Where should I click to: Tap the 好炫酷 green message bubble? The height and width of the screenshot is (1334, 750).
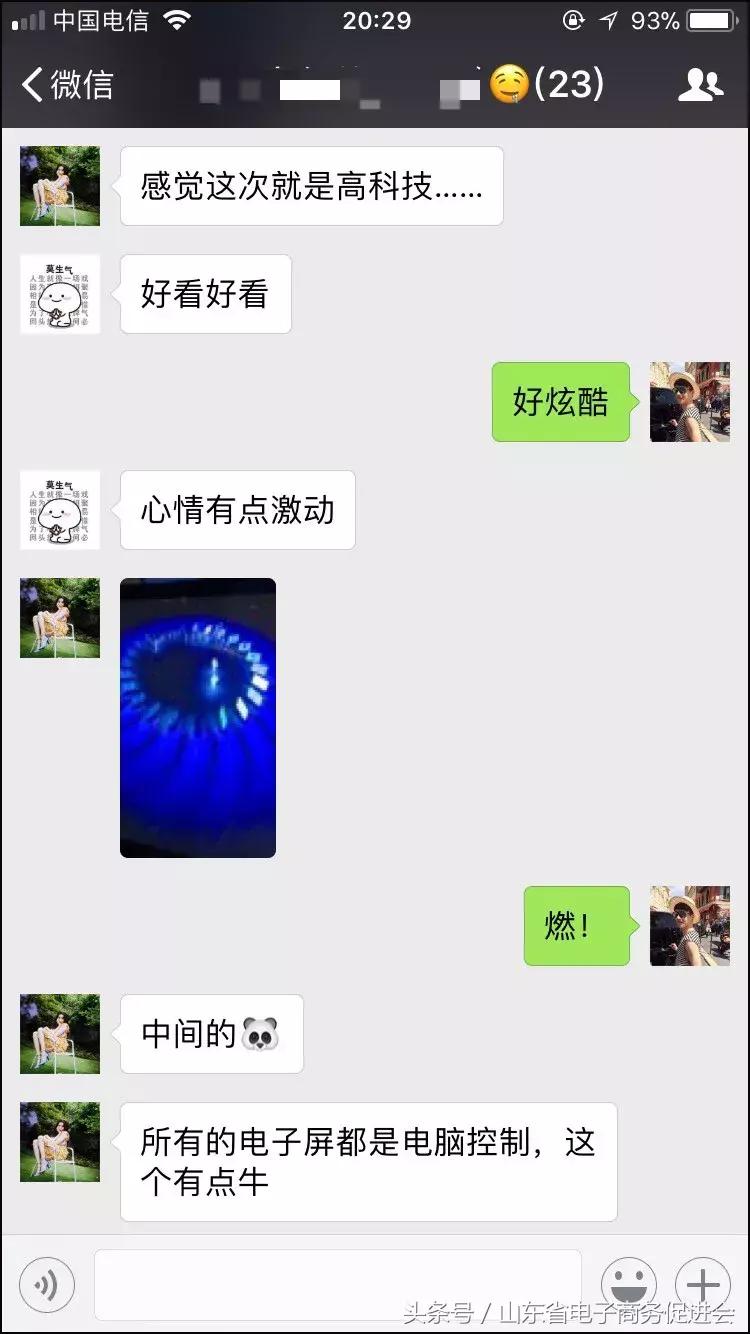coord(560,402)
